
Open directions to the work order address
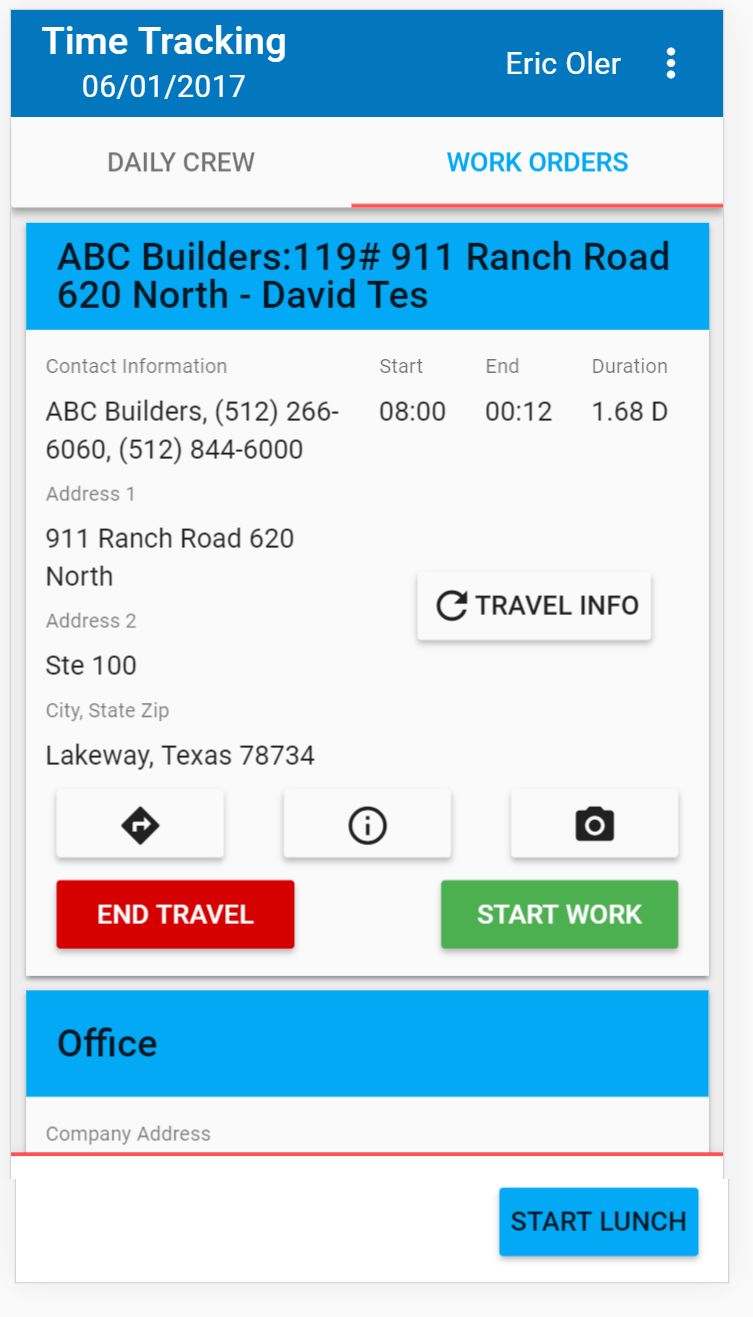pyautogui.click(x=140, y=825)
